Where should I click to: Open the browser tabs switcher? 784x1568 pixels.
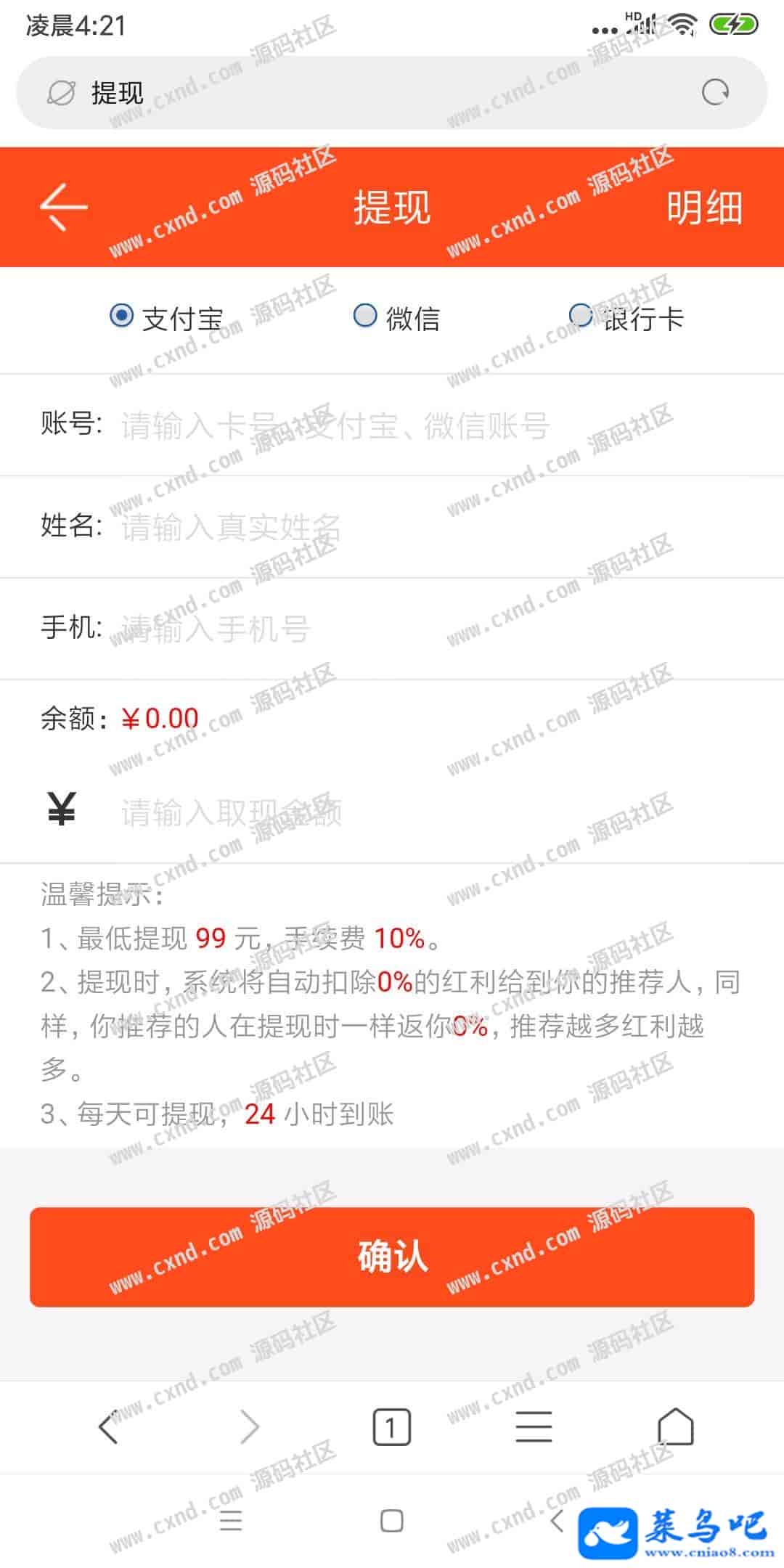(x=391, y=1428)
